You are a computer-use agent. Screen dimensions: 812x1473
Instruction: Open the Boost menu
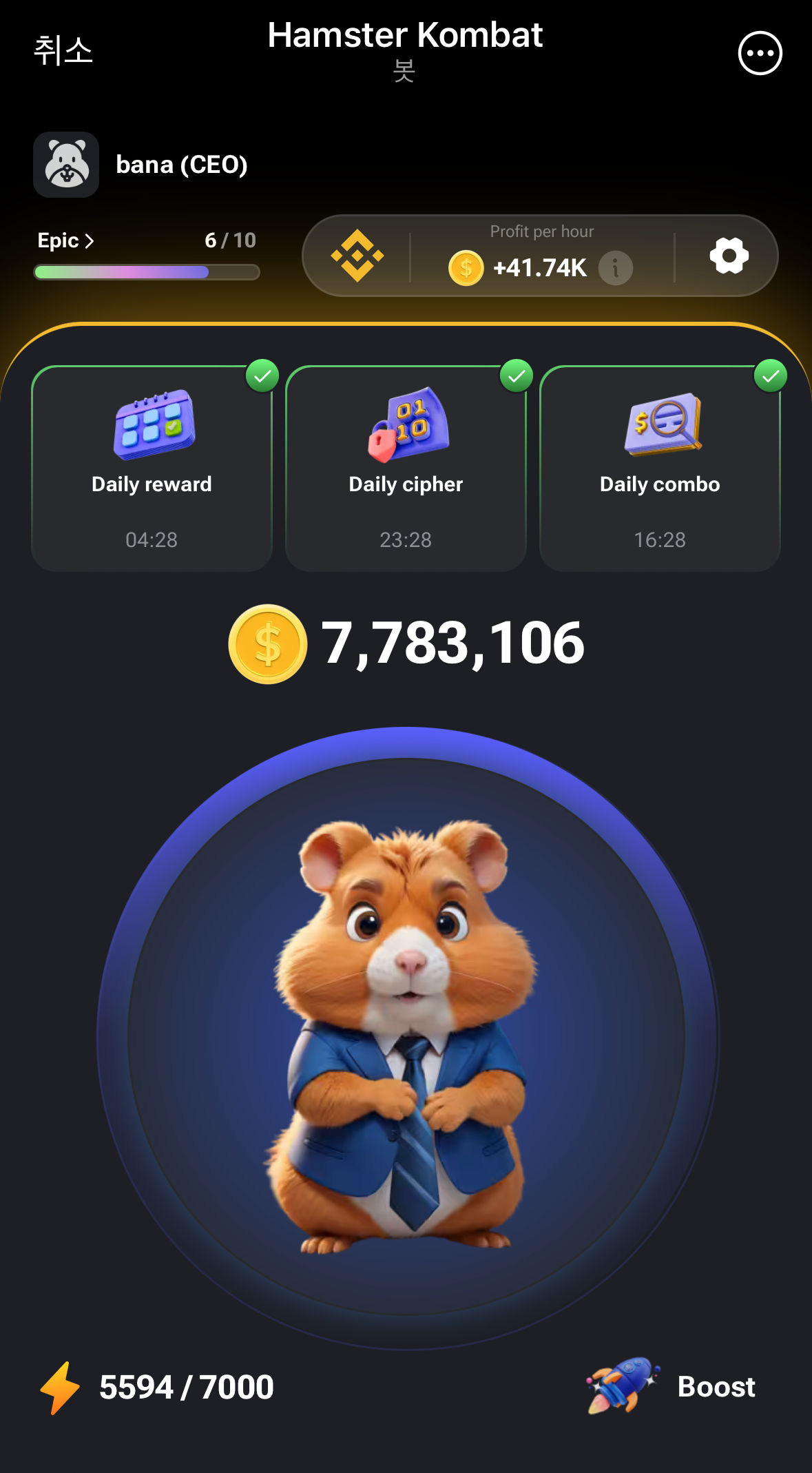point(673,1386)
